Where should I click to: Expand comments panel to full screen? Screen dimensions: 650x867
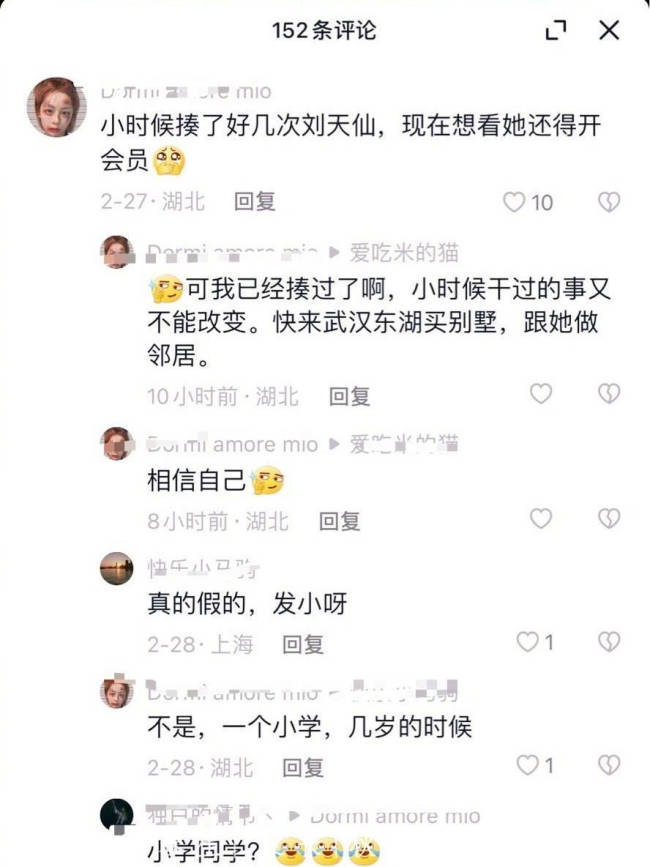tap(556, 31)
